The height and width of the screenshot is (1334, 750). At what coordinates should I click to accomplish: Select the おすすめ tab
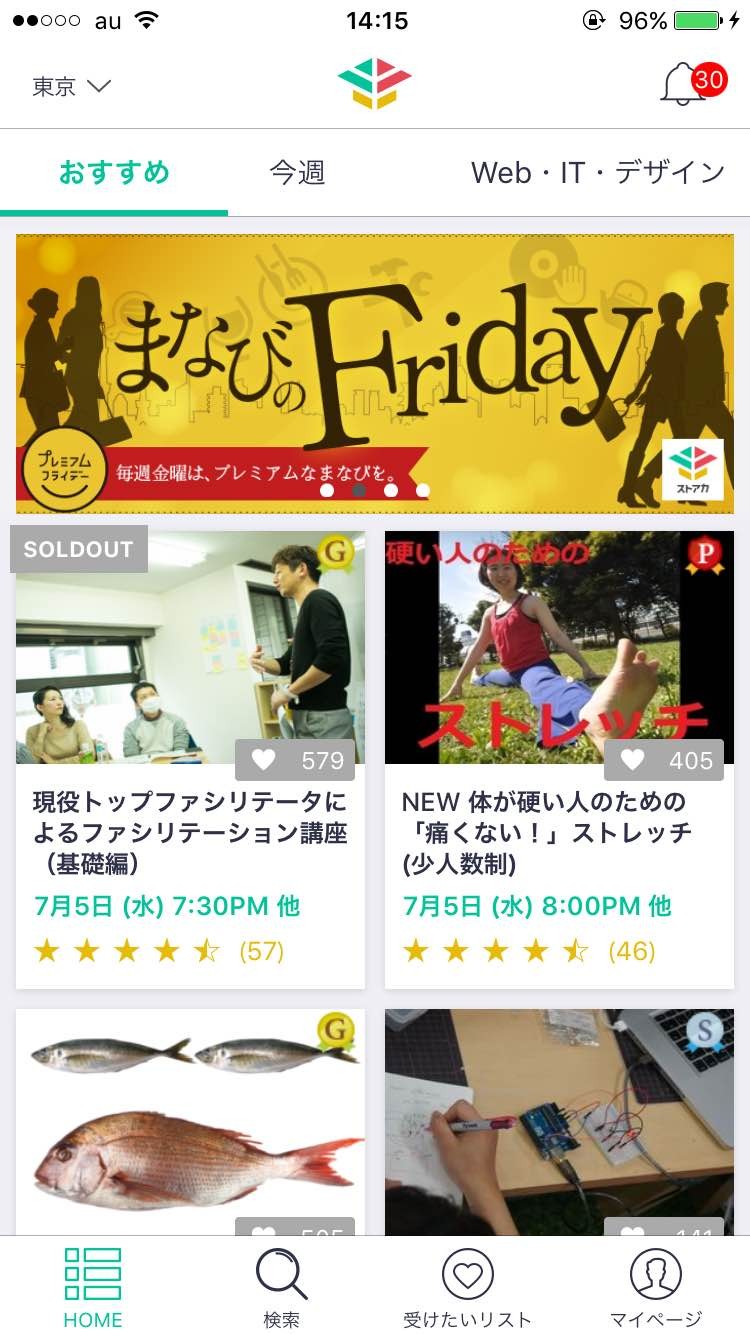click(114, 173)
